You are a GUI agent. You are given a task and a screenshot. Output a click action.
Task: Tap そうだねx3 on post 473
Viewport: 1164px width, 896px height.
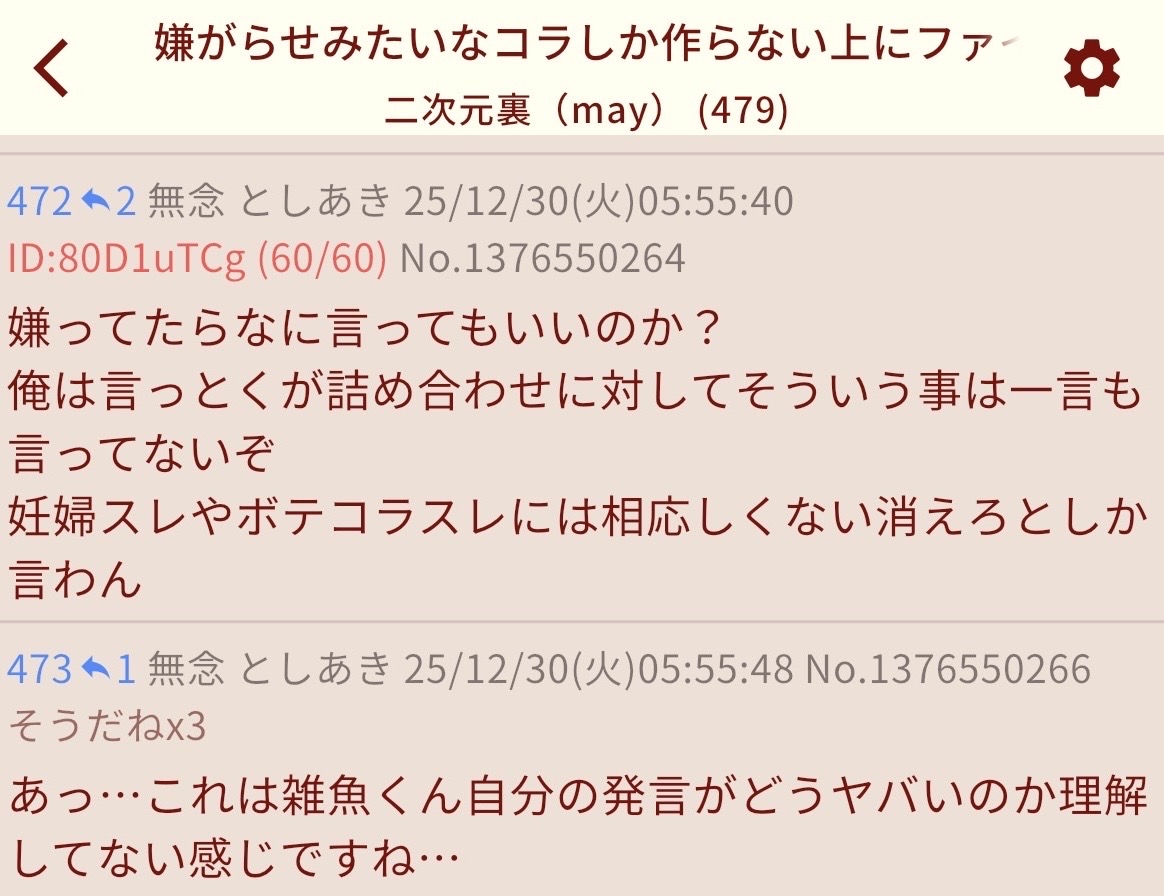pos(107,725)
